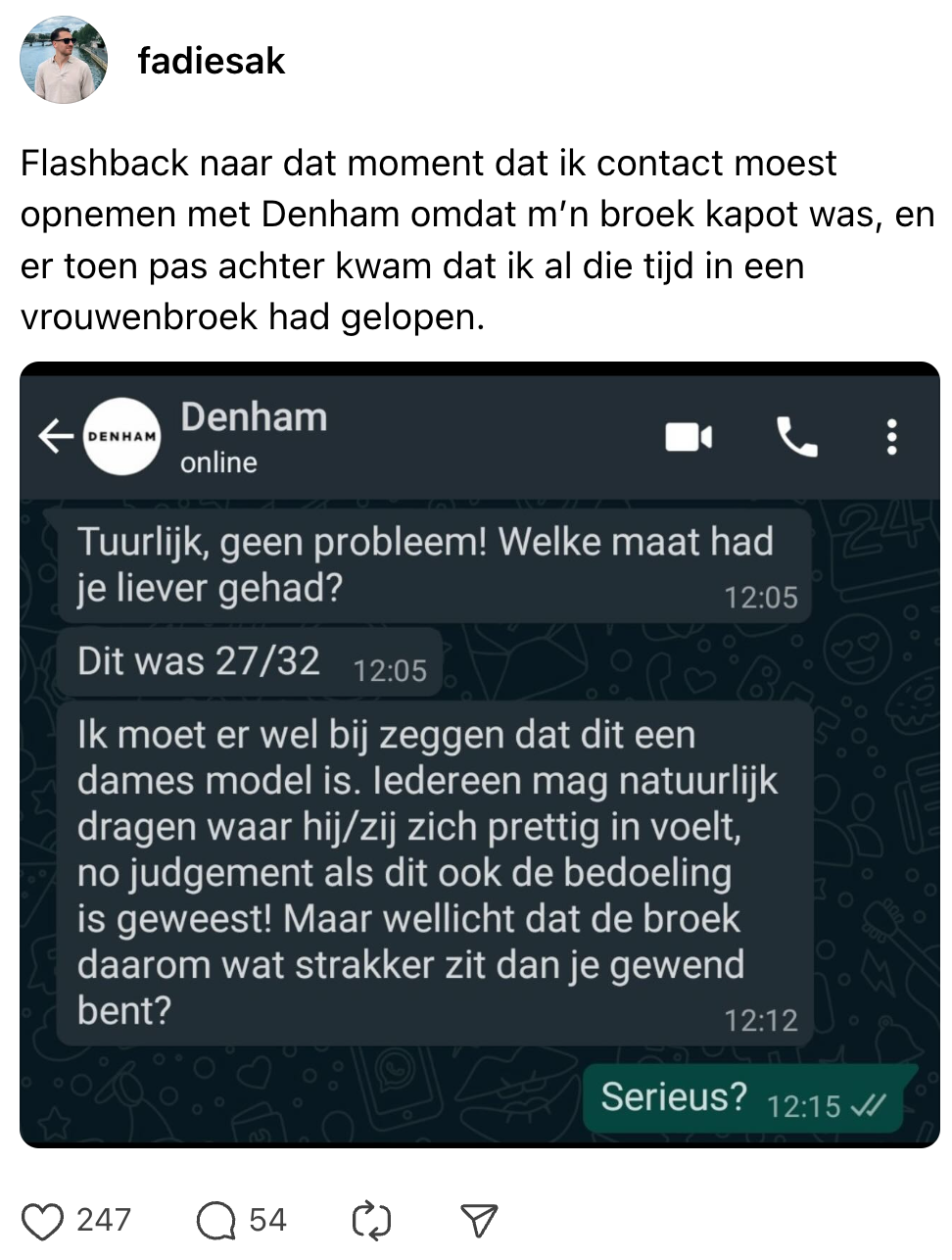Repost this thread
This screenshot has width=952, height=1260.
tap(371, 1221)
